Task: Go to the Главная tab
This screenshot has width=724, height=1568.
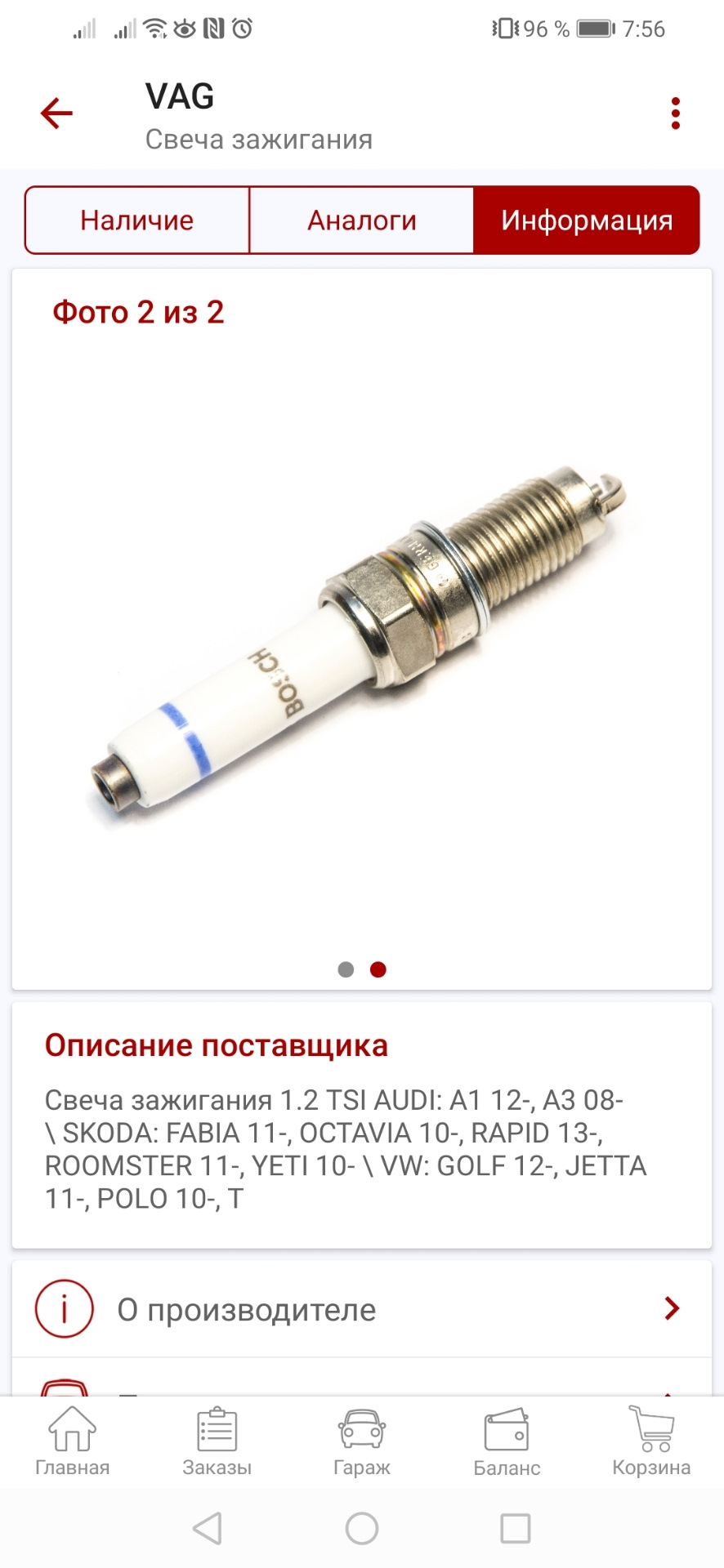Action: [72, 1442]
